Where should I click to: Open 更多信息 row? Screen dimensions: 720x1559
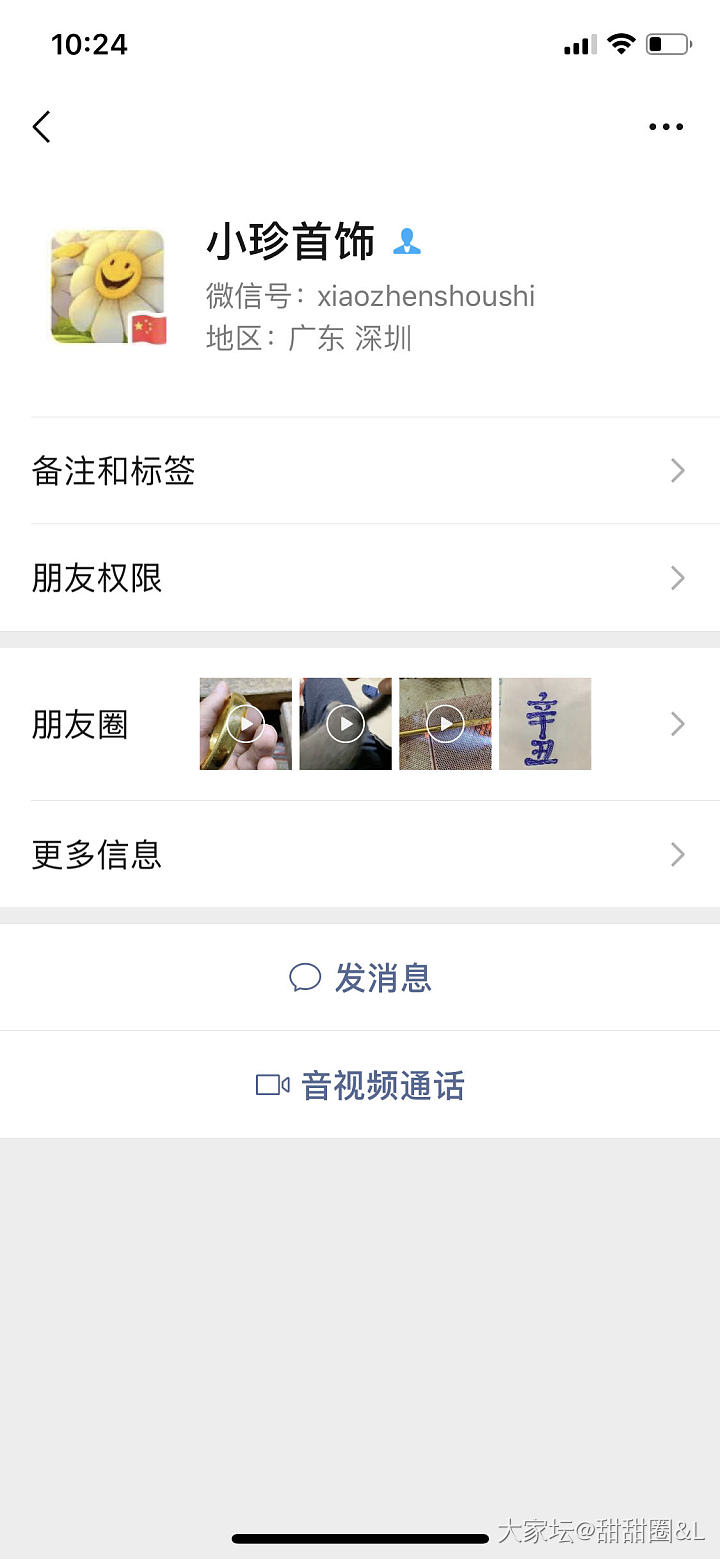coord(360,855)
